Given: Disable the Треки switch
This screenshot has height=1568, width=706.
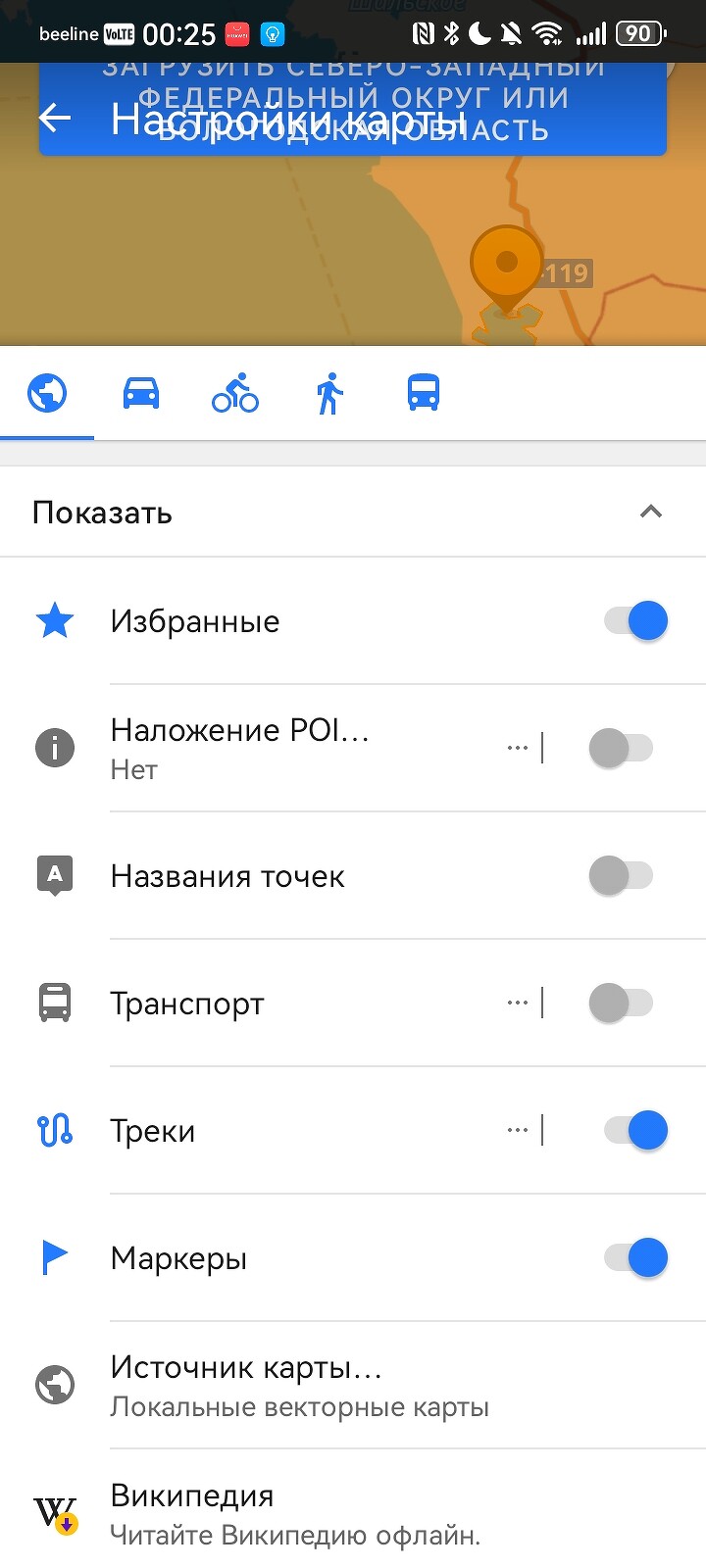Looking at the screenshot, I should click(x=635, y=1131).
